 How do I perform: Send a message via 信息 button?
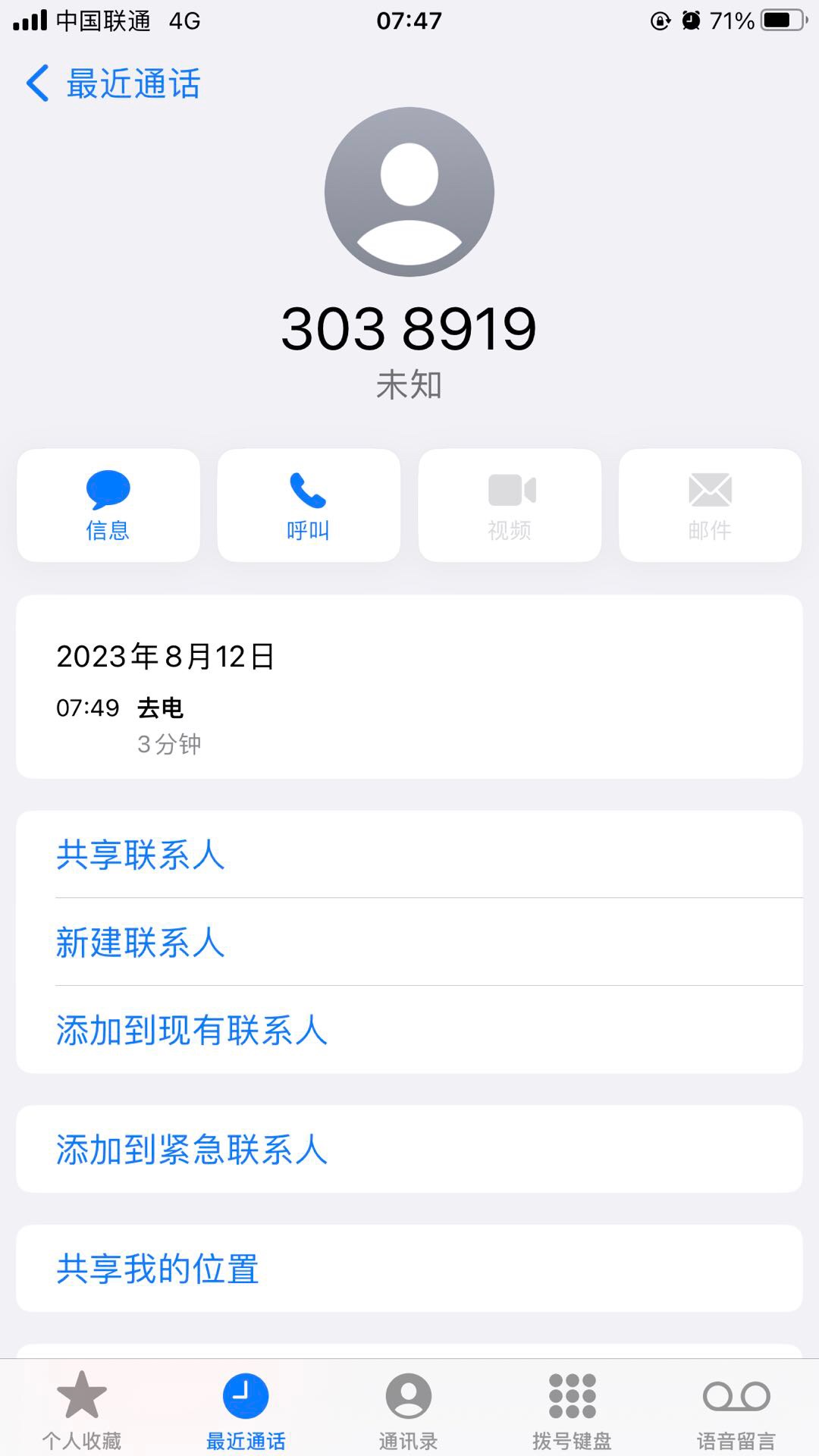pos(108,505)
